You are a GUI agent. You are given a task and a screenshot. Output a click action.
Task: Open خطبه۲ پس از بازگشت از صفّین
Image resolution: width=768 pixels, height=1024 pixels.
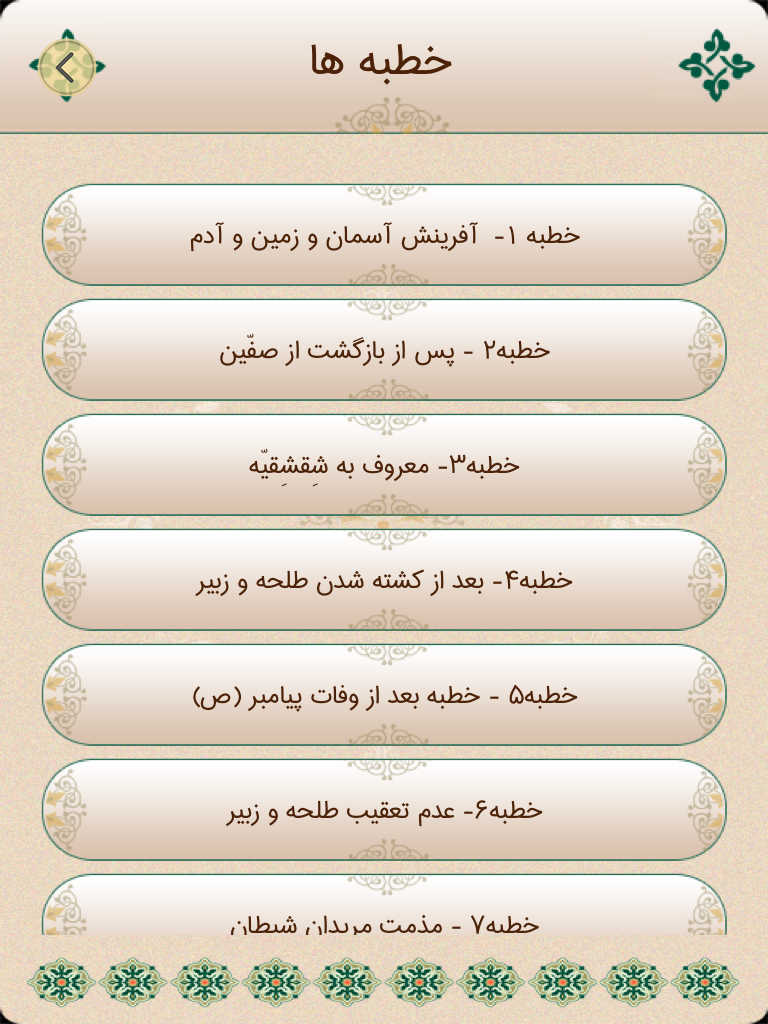click(384, 350)
